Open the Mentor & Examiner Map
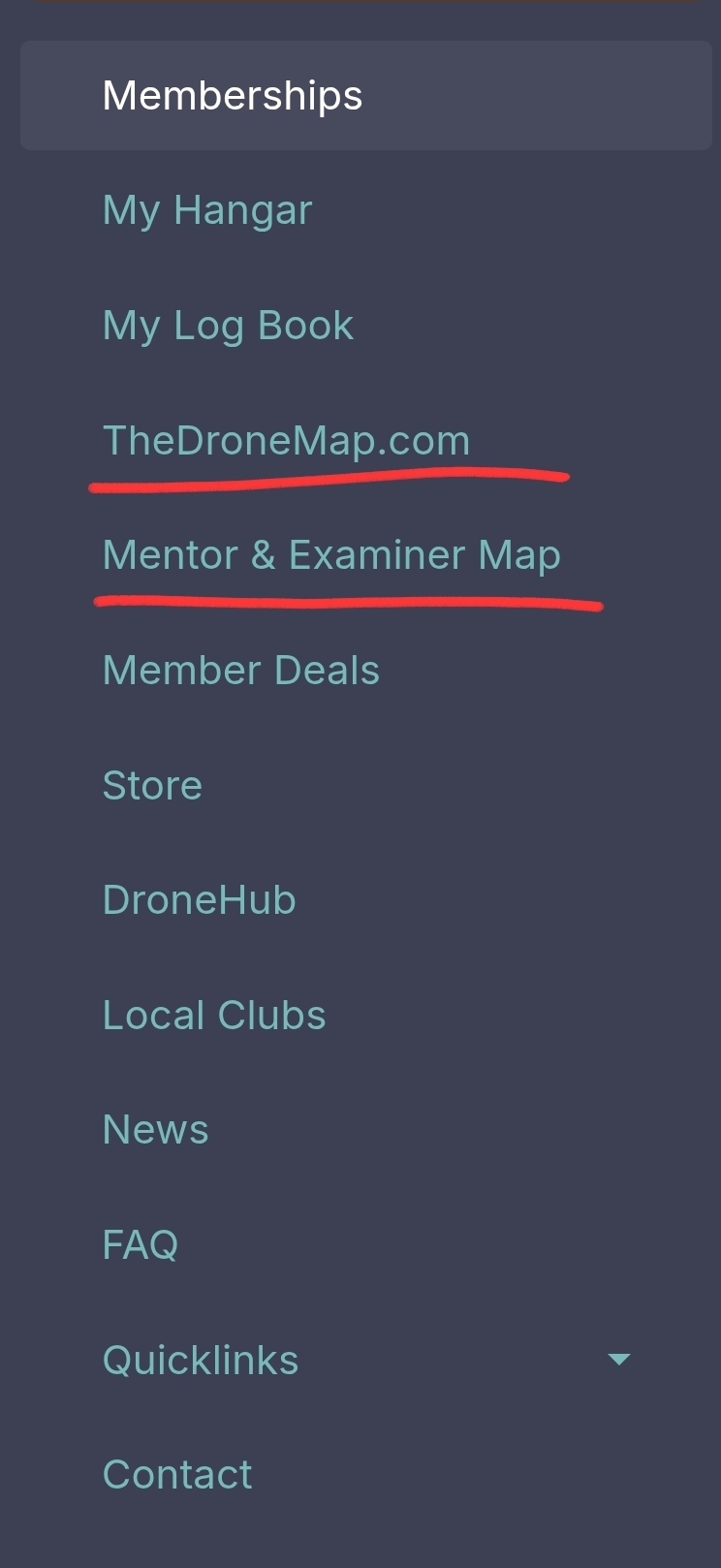The image size is (721, 1568). [x=331, y=555]
